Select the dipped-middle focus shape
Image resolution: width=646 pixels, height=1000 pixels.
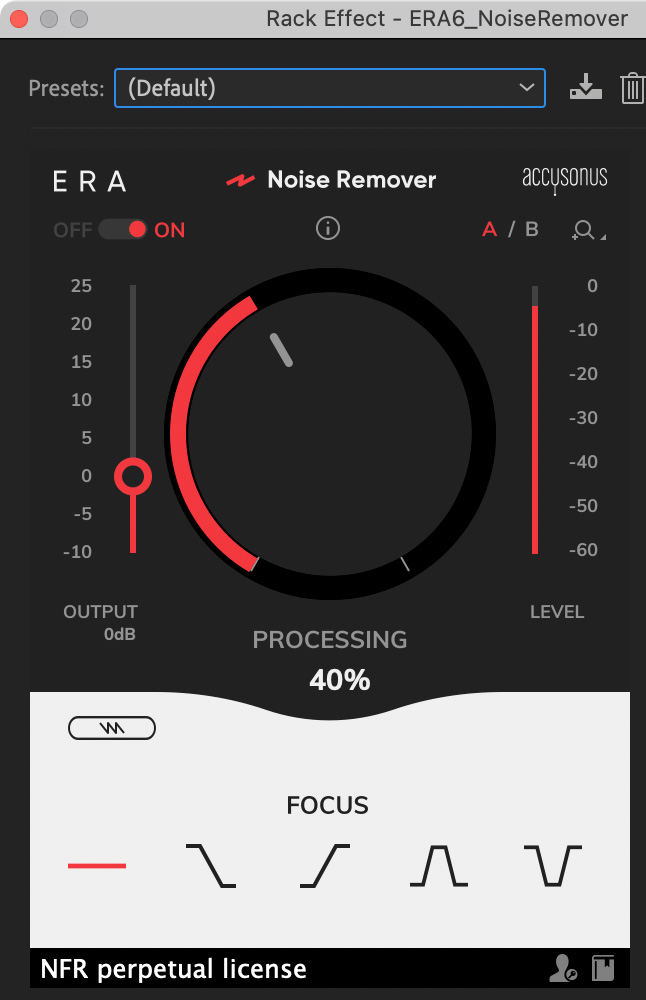(553, 865)
